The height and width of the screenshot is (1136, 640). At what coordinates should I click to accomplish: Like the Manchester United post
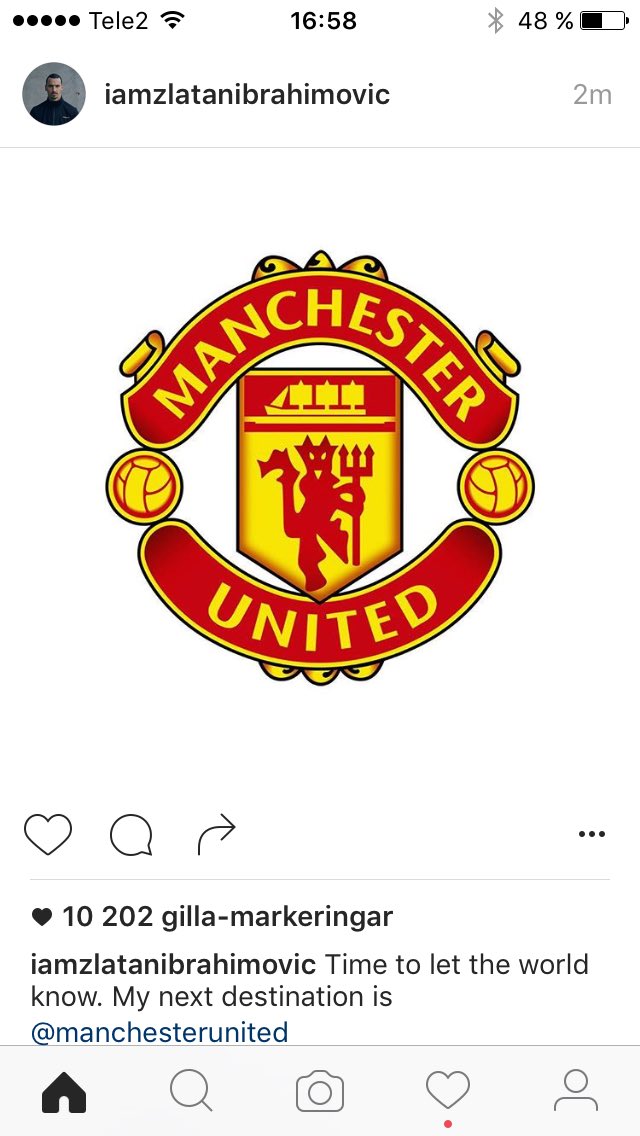coord(48,834)
